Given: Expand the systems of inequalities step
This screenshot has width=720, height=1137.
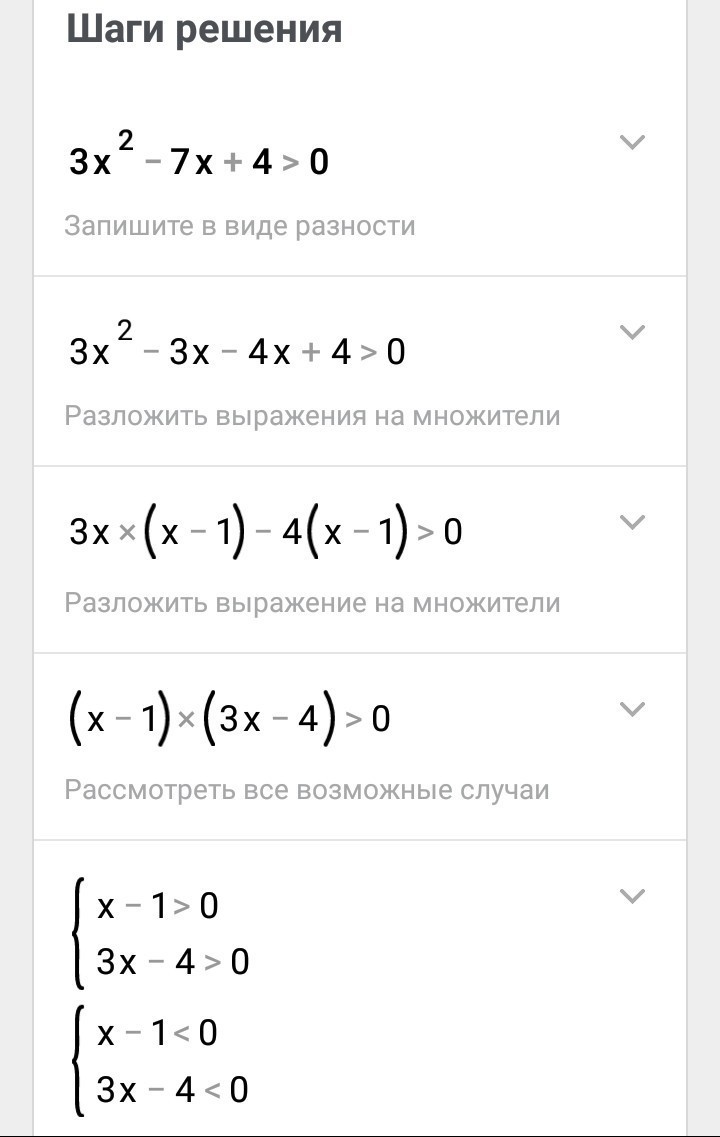Looking at the screenshot, I should pyautogui.click(x=632, y=896).
